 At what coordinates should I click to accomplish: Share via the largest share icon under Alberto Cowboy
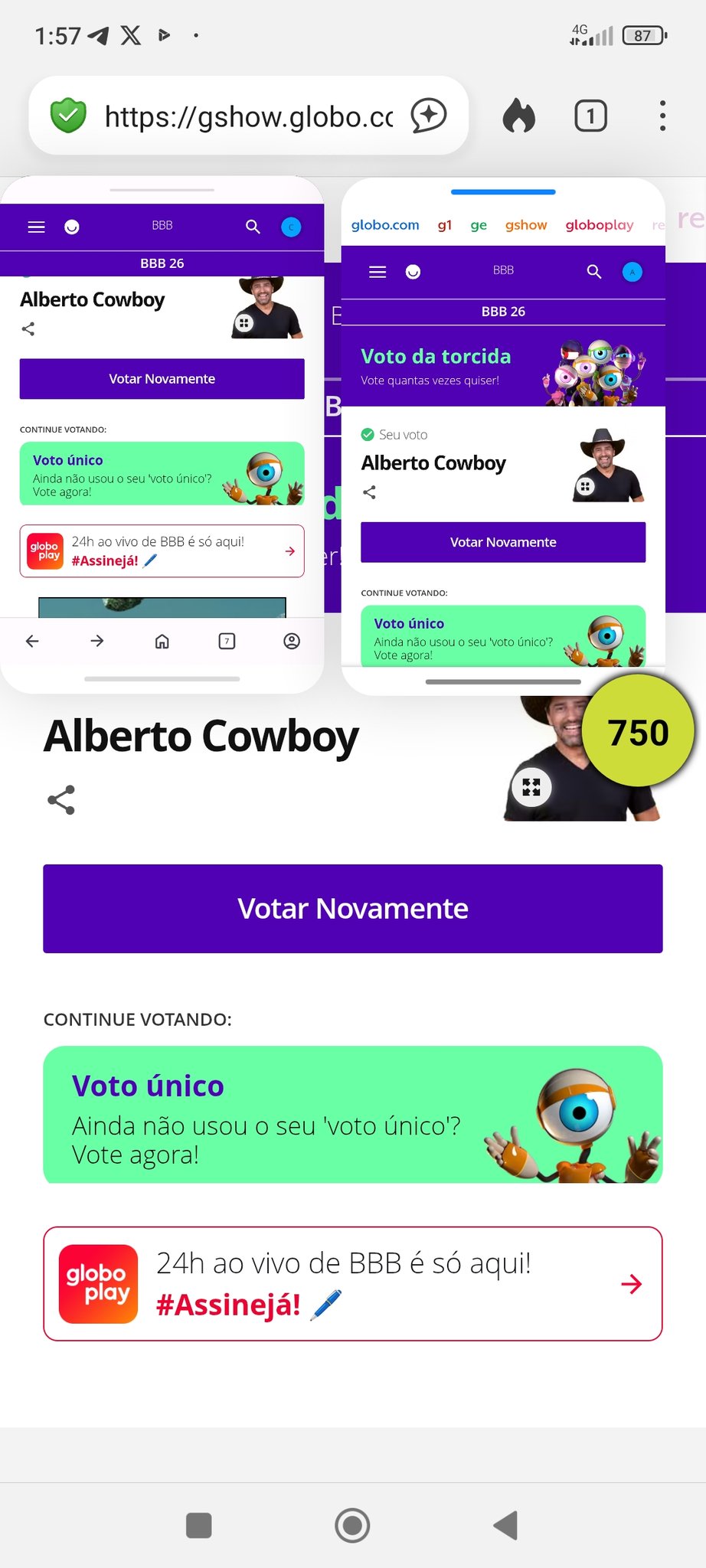[61, 800]
